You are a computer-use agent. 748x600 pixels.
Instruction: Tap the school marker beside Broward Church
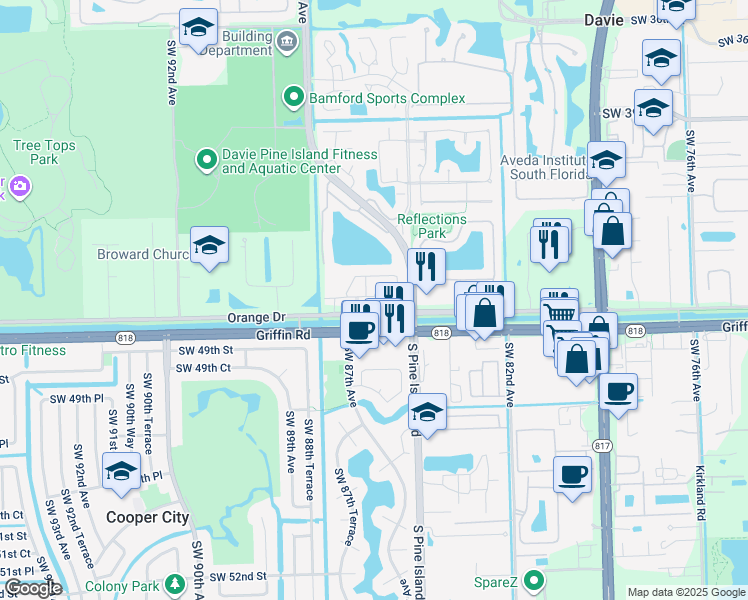pos(209,245)
